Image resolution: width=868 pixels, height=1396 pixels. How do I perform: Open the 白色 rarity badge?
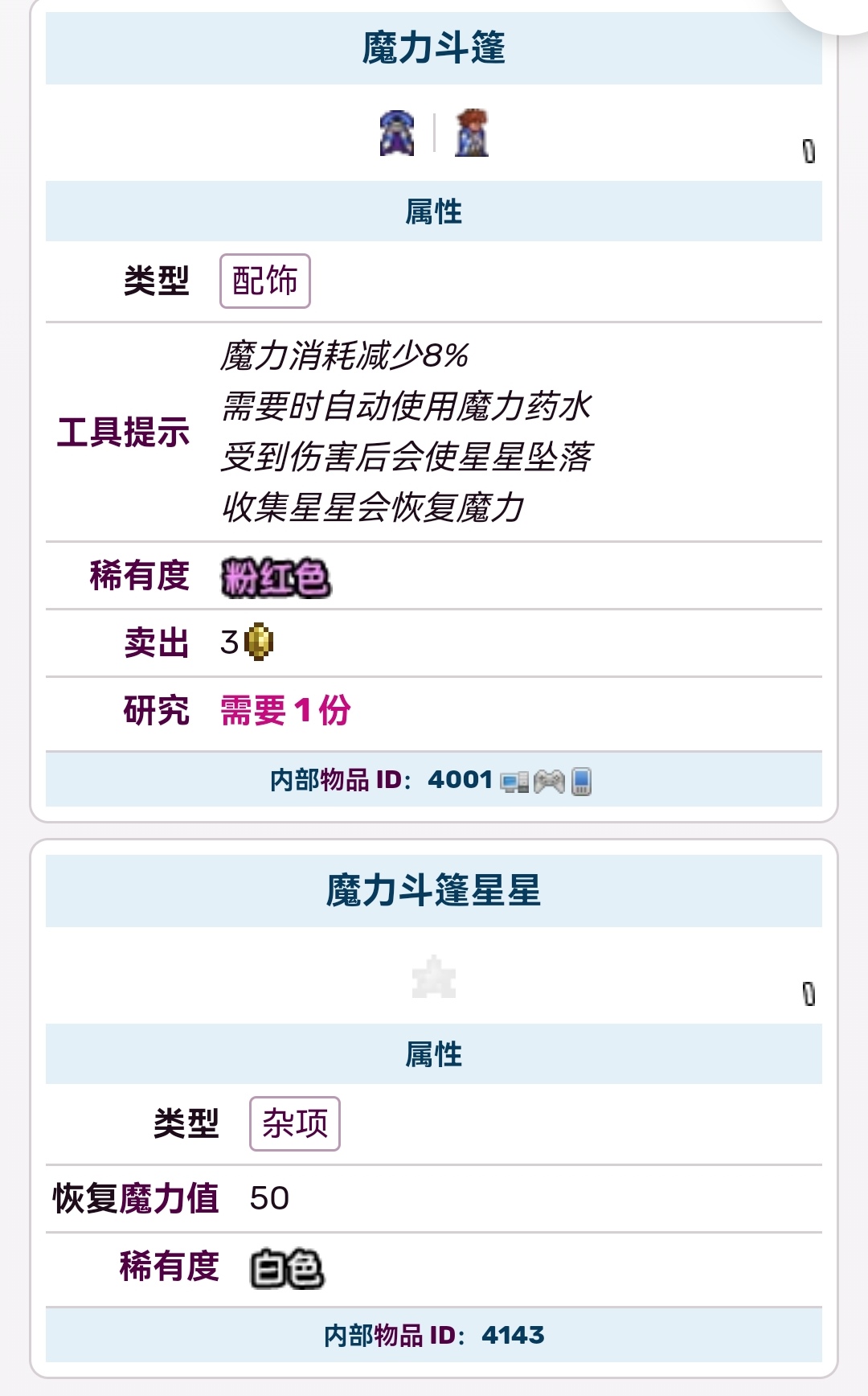287,1269
